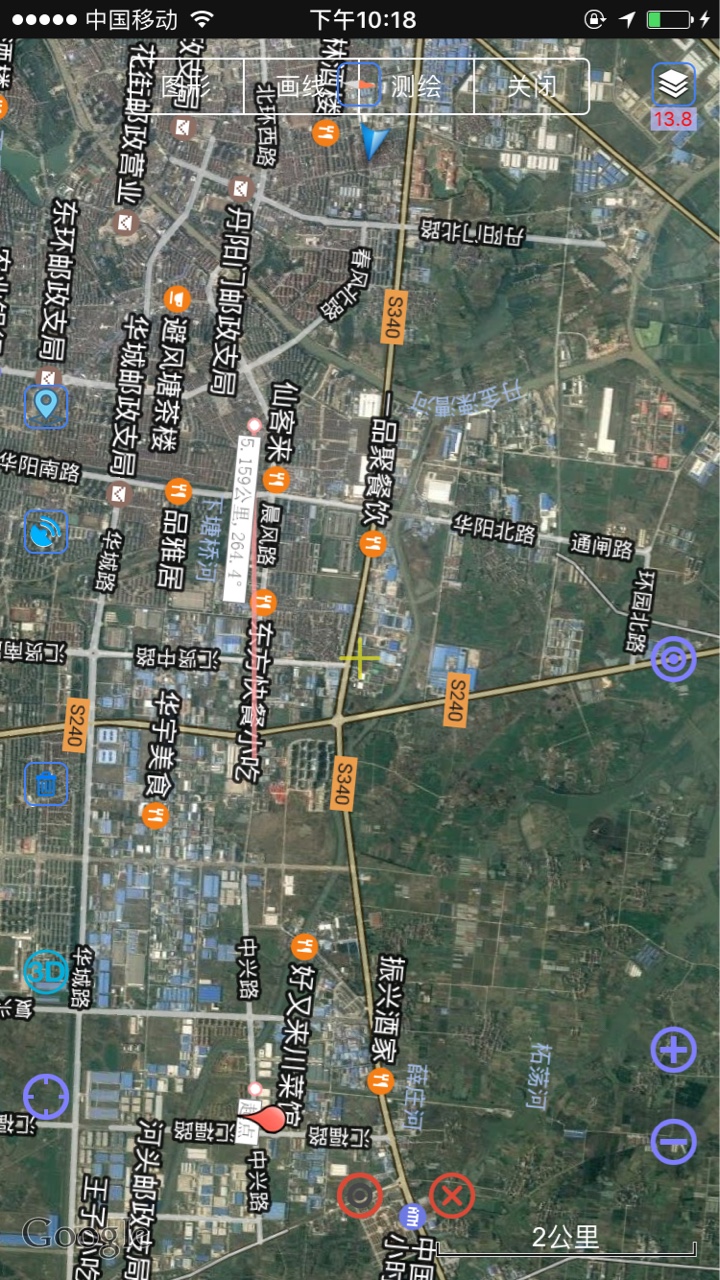Screen dimensions: 720x1280
Task: Tap the red X cancel button
Action: pyautogui.click(x=452, y=1196)
